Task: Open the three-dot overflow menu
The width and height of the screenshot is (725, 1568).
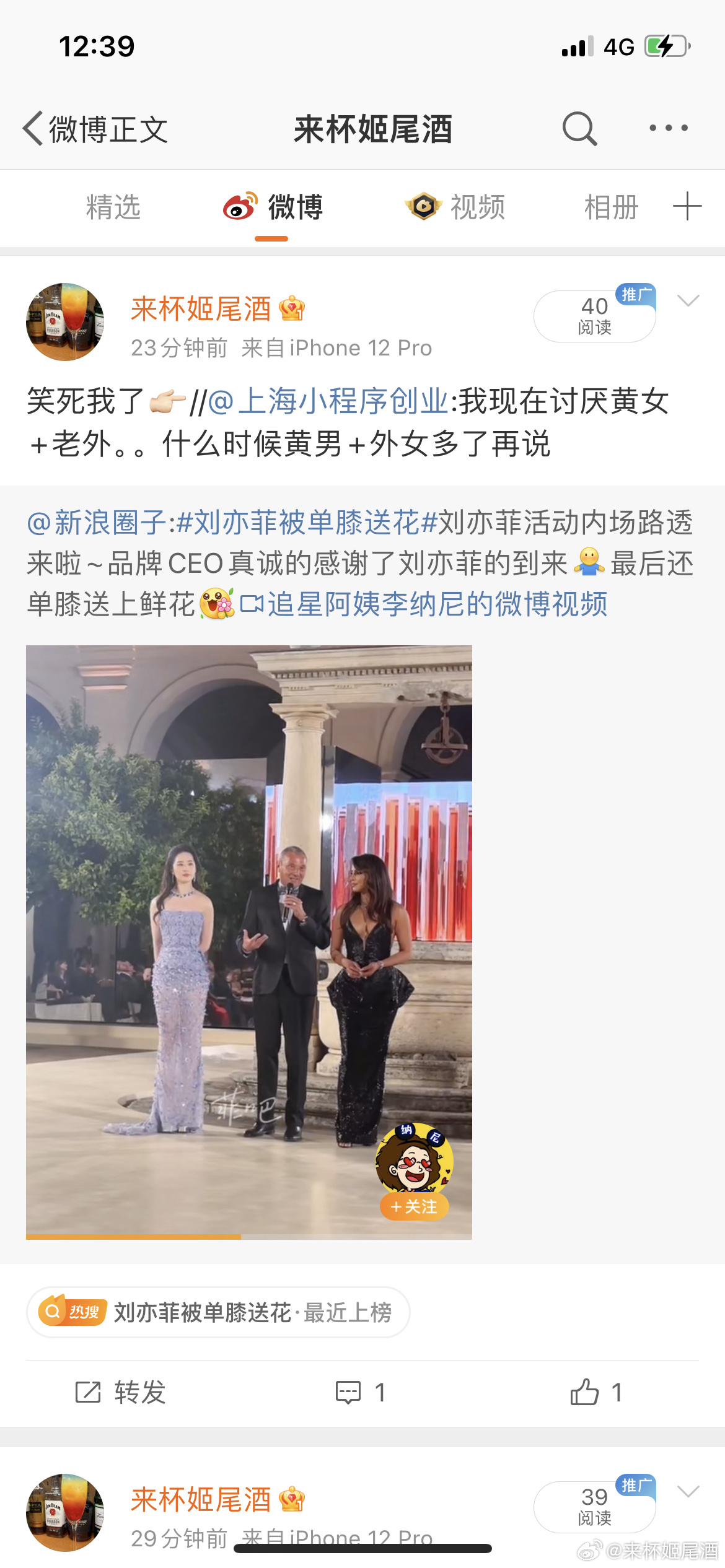Action: click(x=668, y=128)
